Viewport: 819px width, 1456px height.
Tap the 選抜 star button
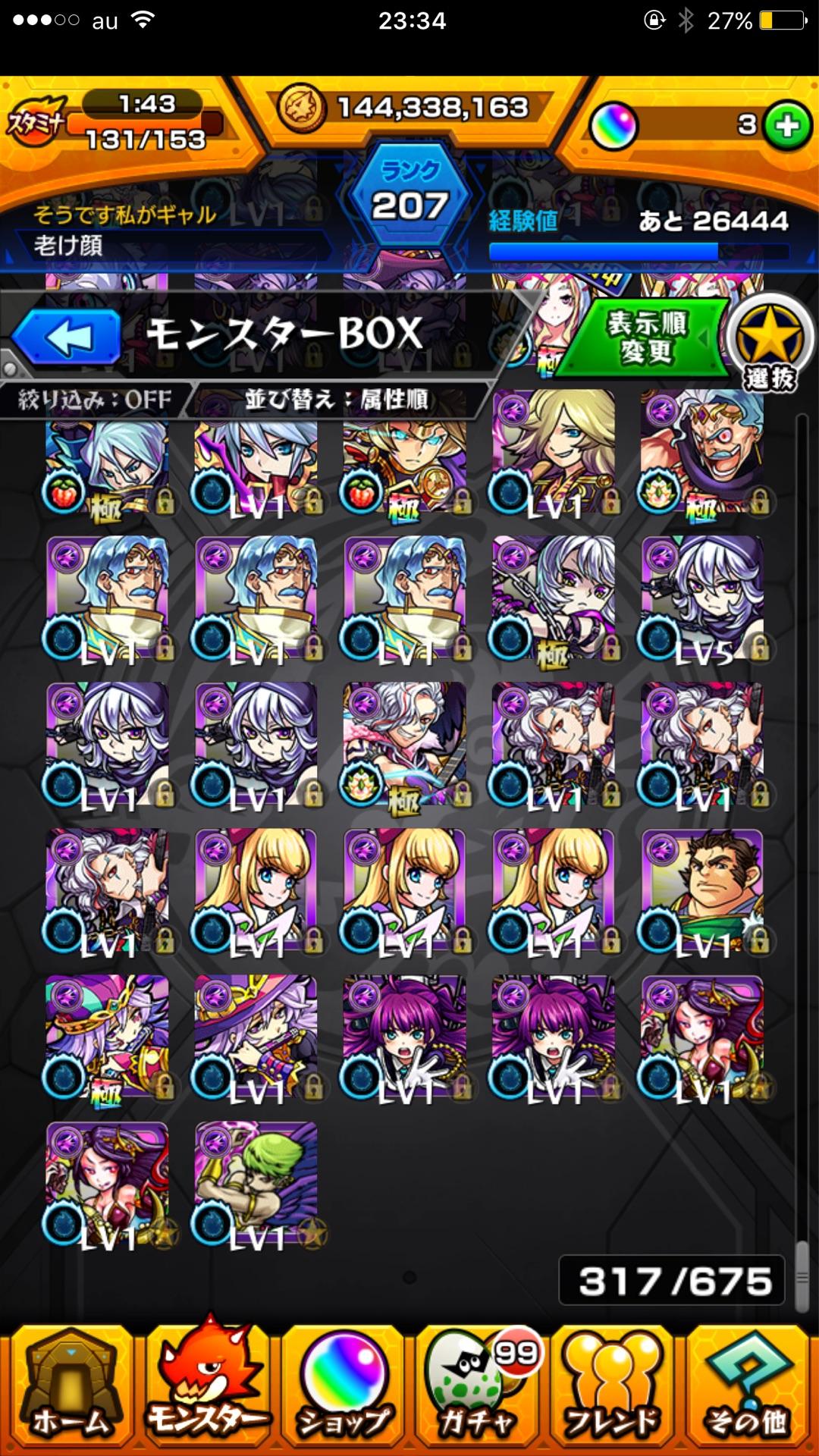(x=769, y=343)
